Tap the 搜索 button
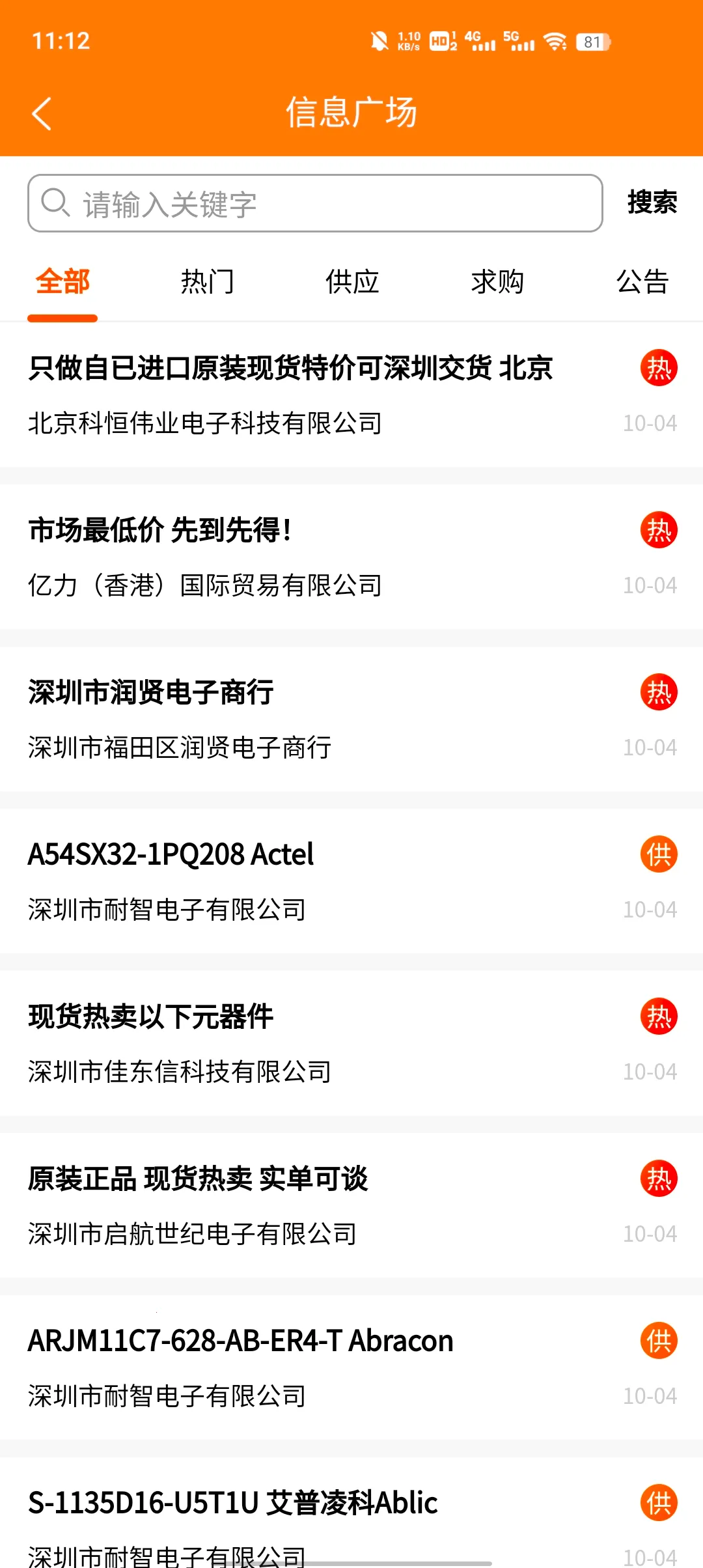703x1568 pixels. 652,203
